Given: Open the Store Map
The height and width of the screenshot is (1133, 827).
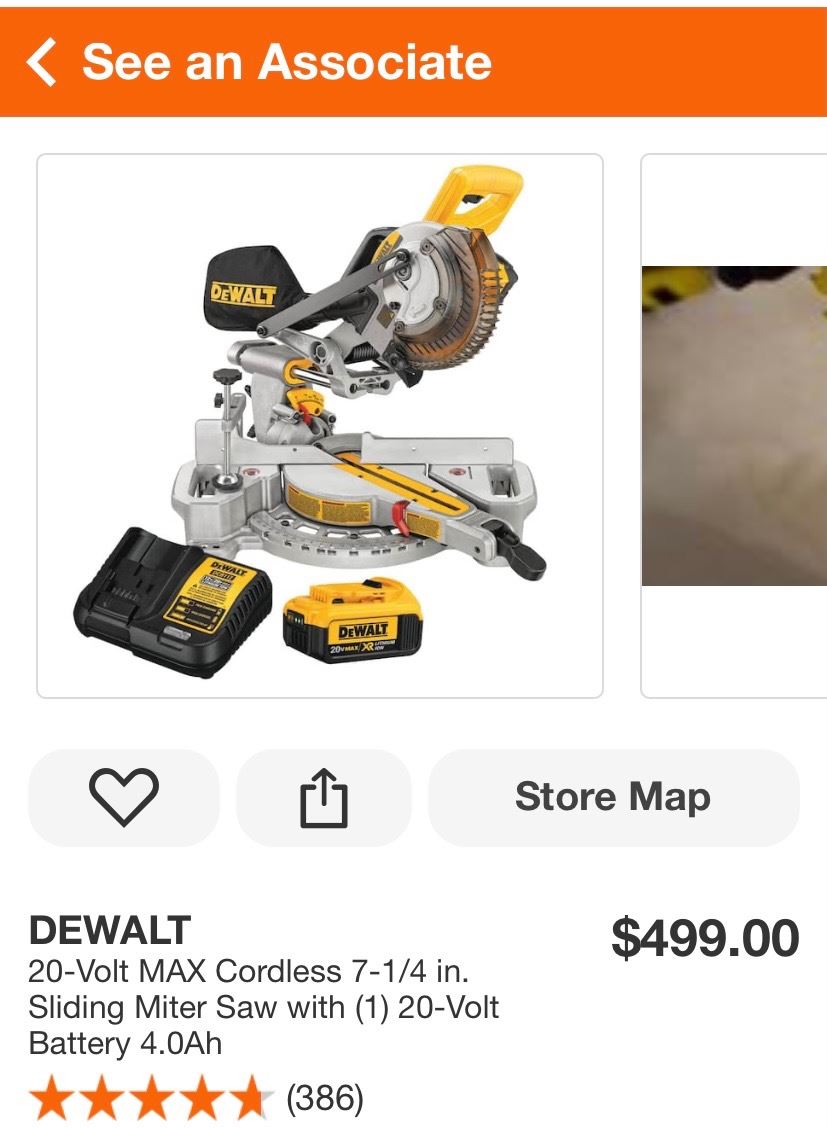Looking at the screenshot, I should point(613,797).
